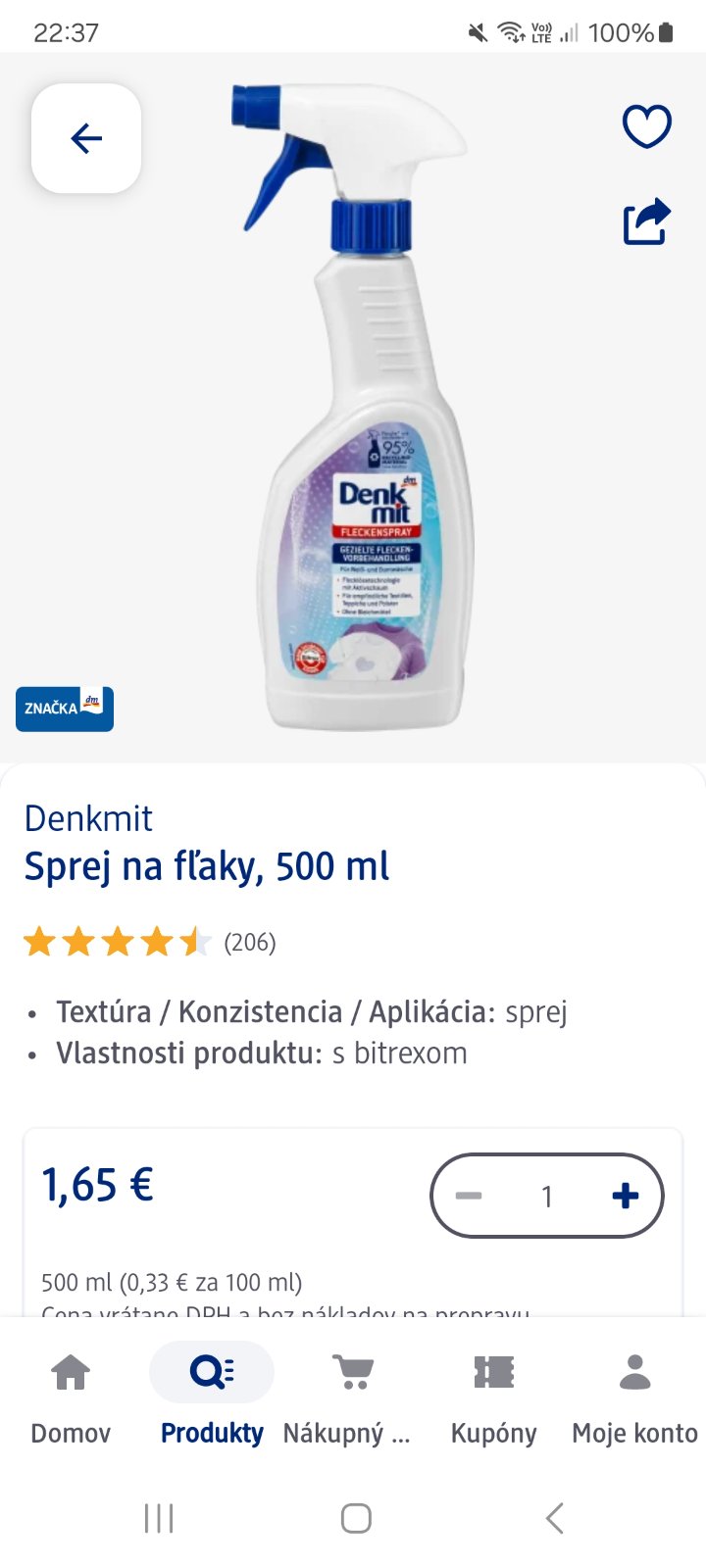Open system recent apps
The image size is (706, 1568).
point(159,1518)
